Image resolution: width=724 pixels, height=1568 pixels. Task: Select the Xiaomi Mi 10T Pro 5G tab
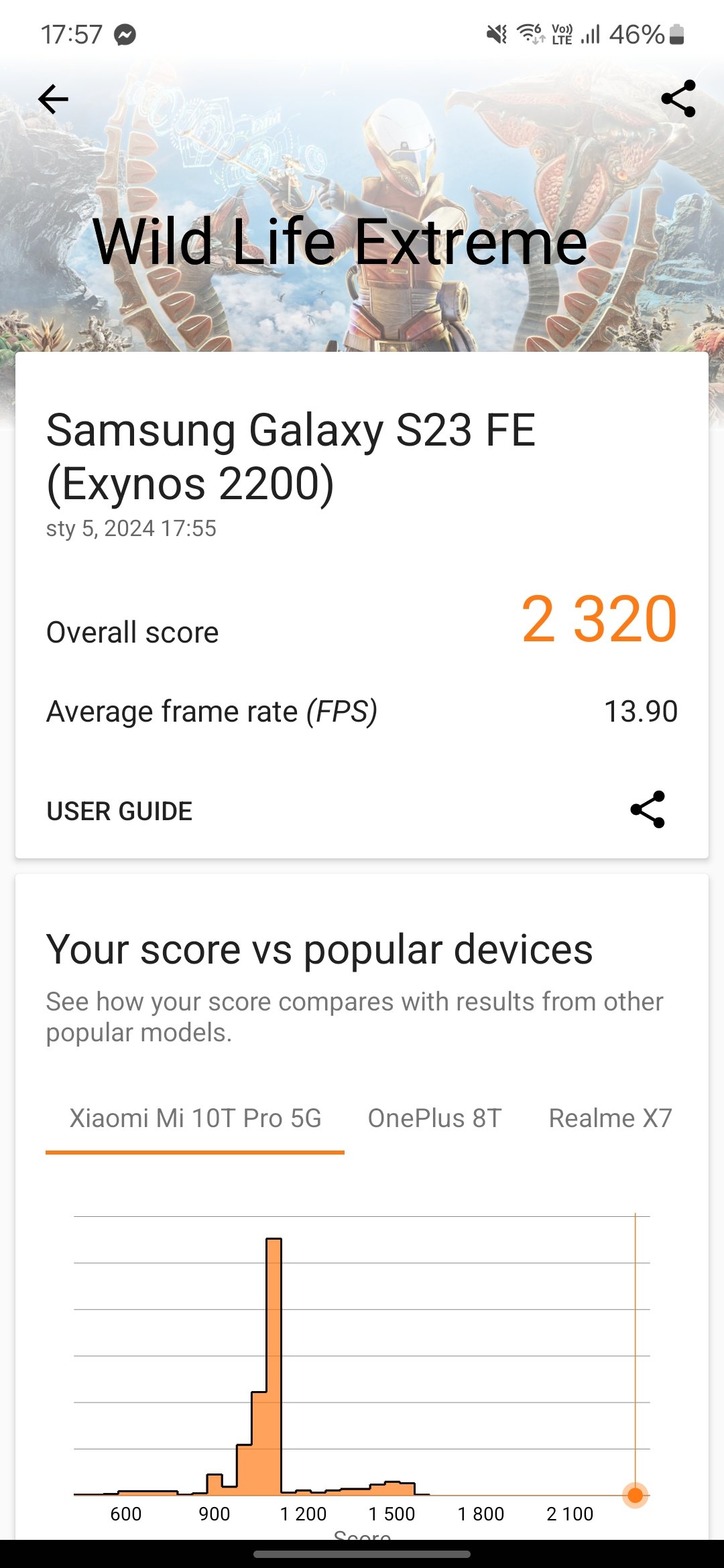195,1118
